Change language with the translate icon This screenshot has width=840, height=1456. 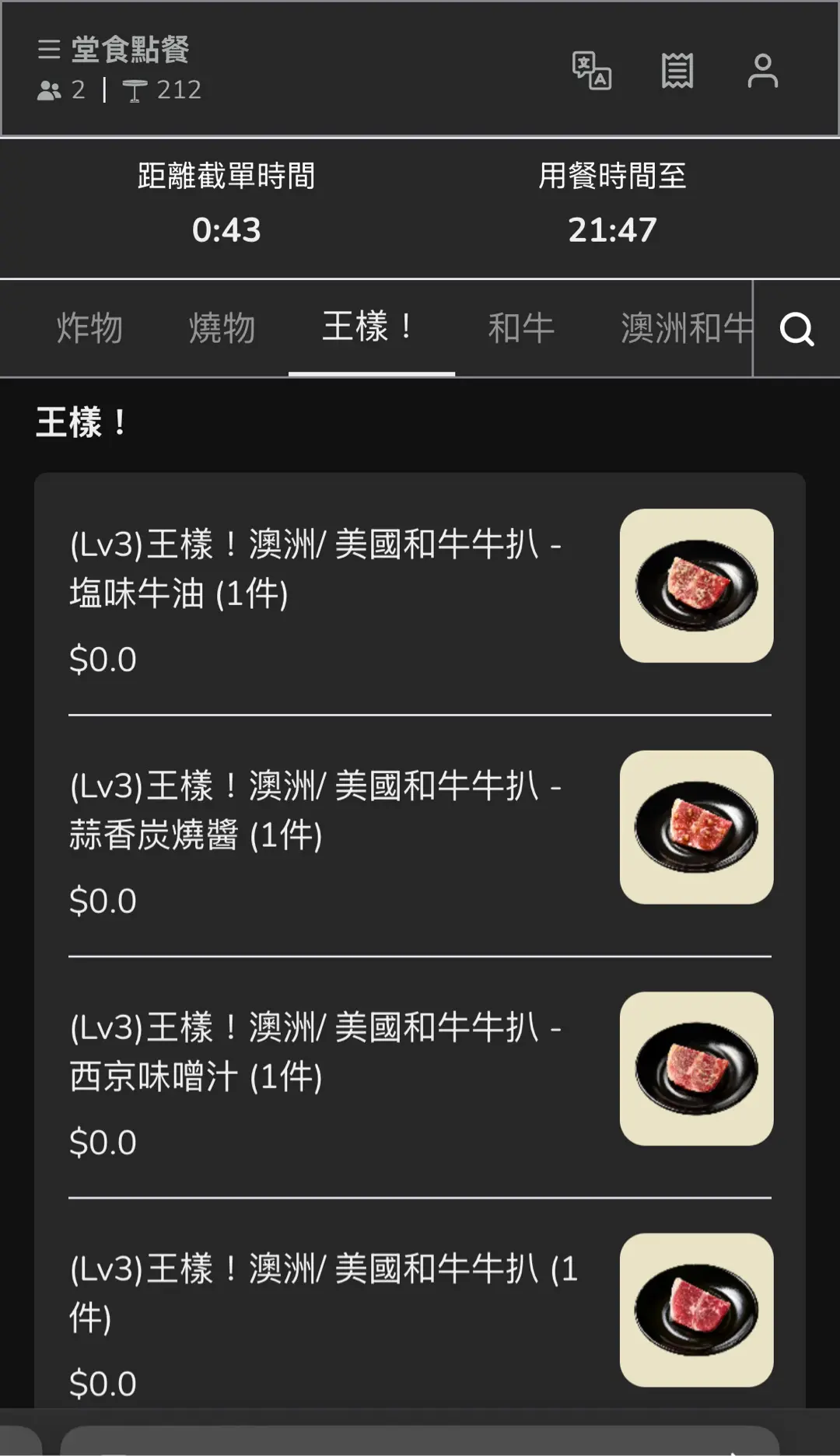(x=591, y=71)
